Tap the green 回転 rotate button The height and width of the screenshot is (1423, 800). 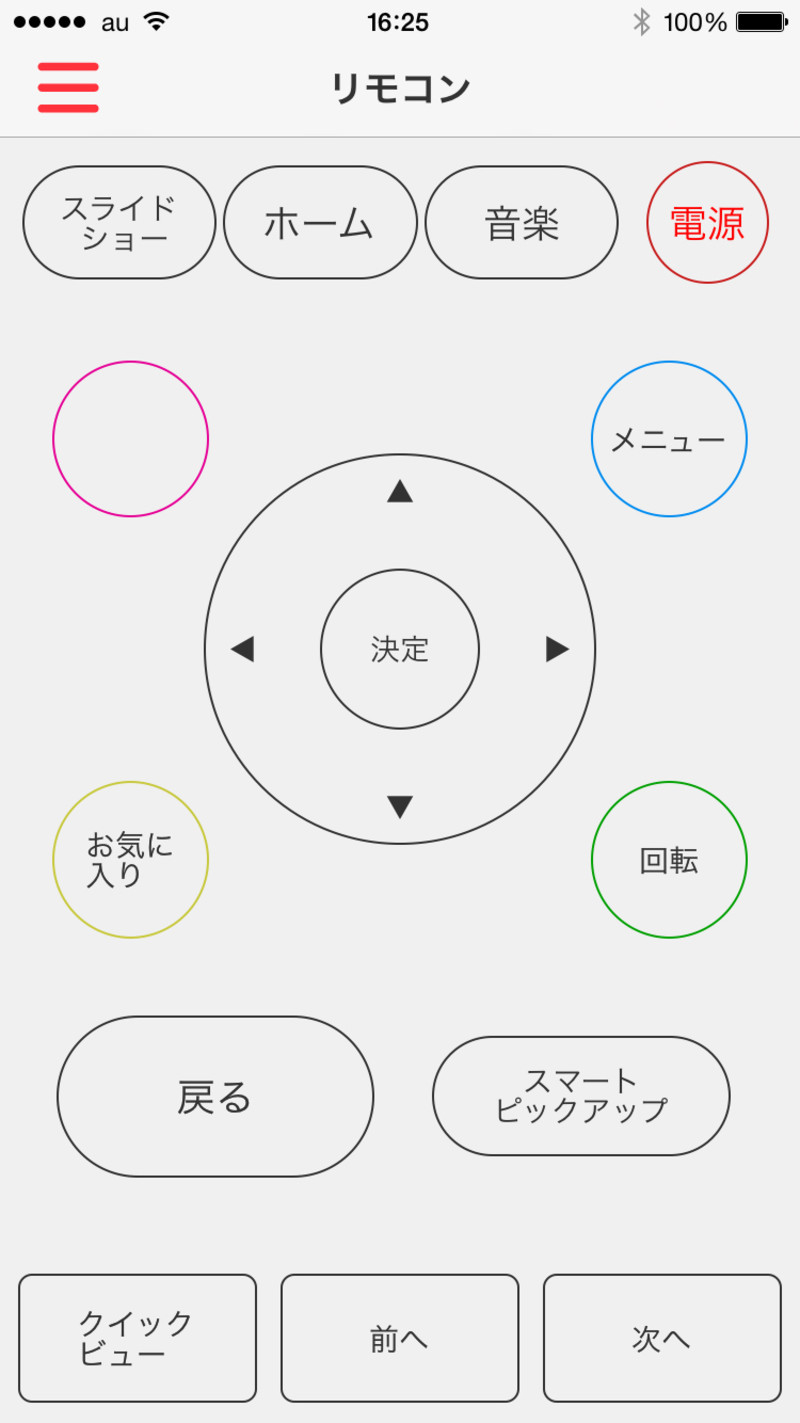pyautogui.click(x=669, y=860)
